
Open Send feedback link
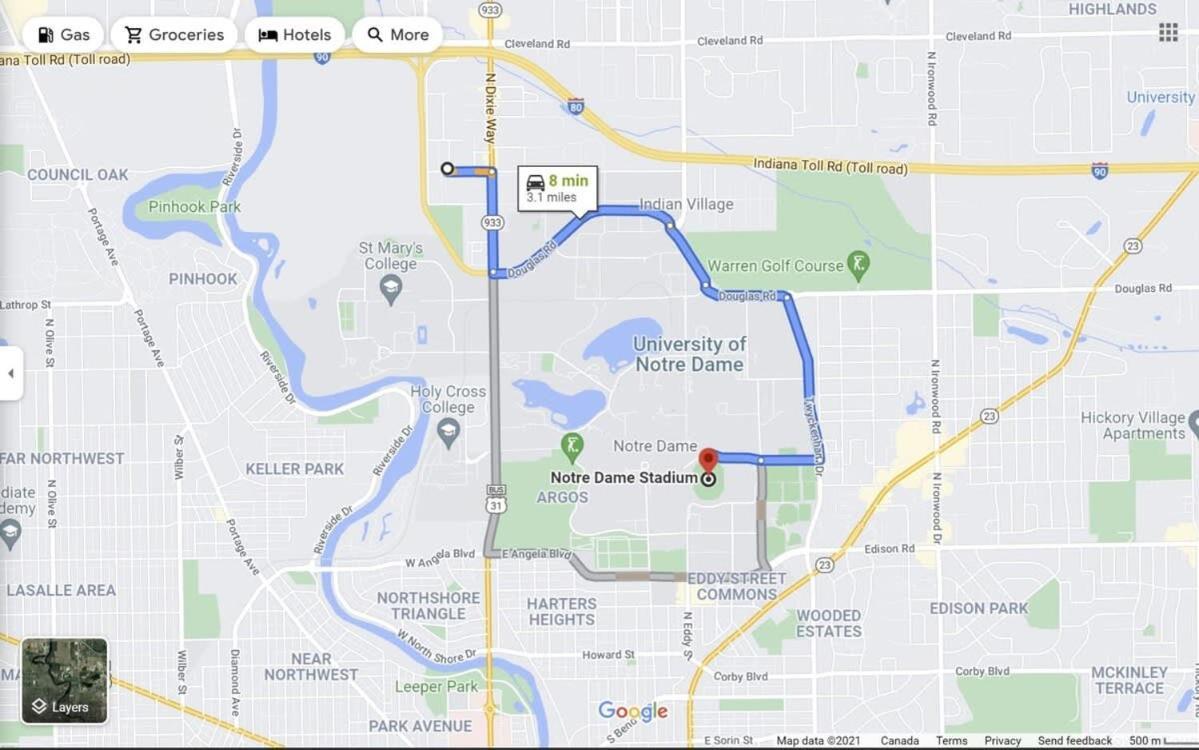pos(1075,741)
